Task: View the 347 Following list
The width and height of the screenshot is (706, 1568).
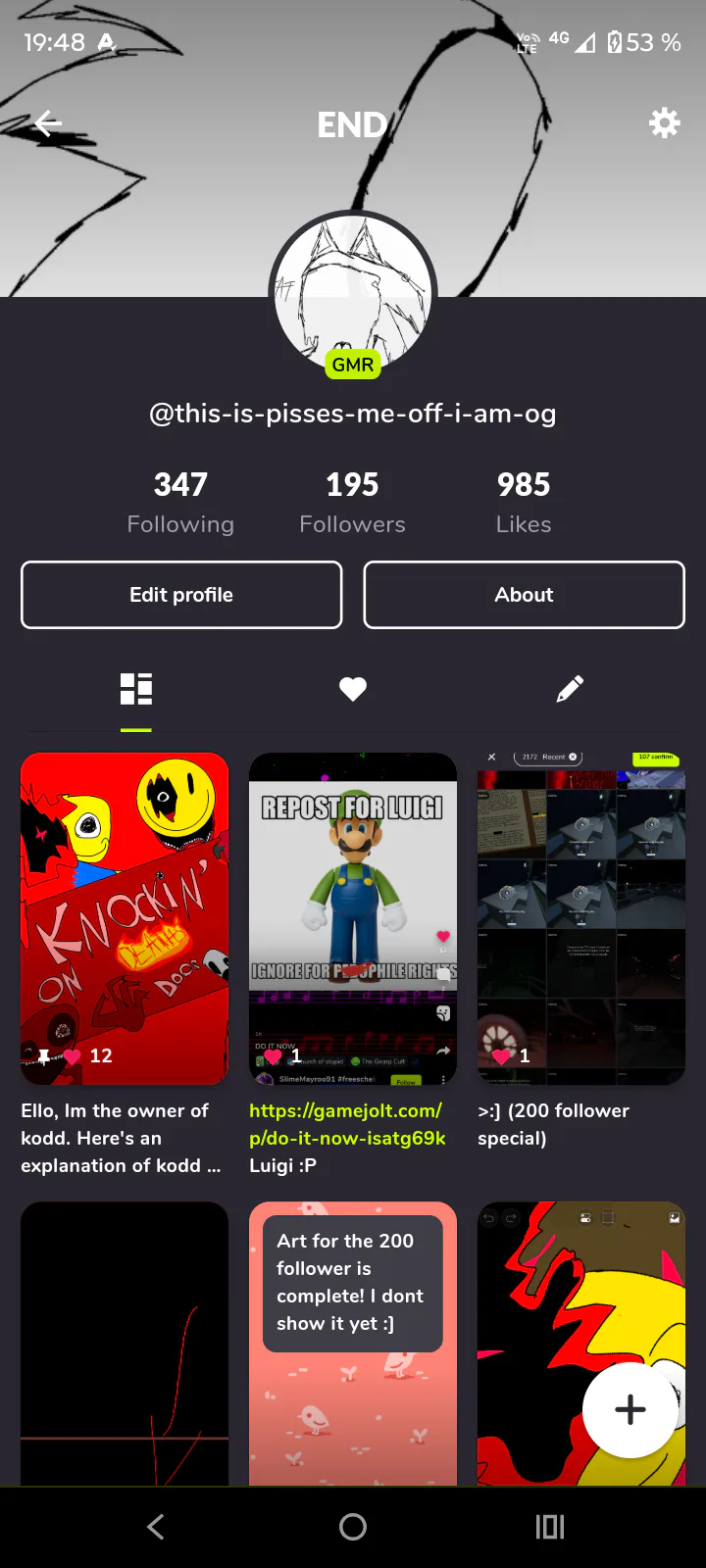Action: (180, 502)
